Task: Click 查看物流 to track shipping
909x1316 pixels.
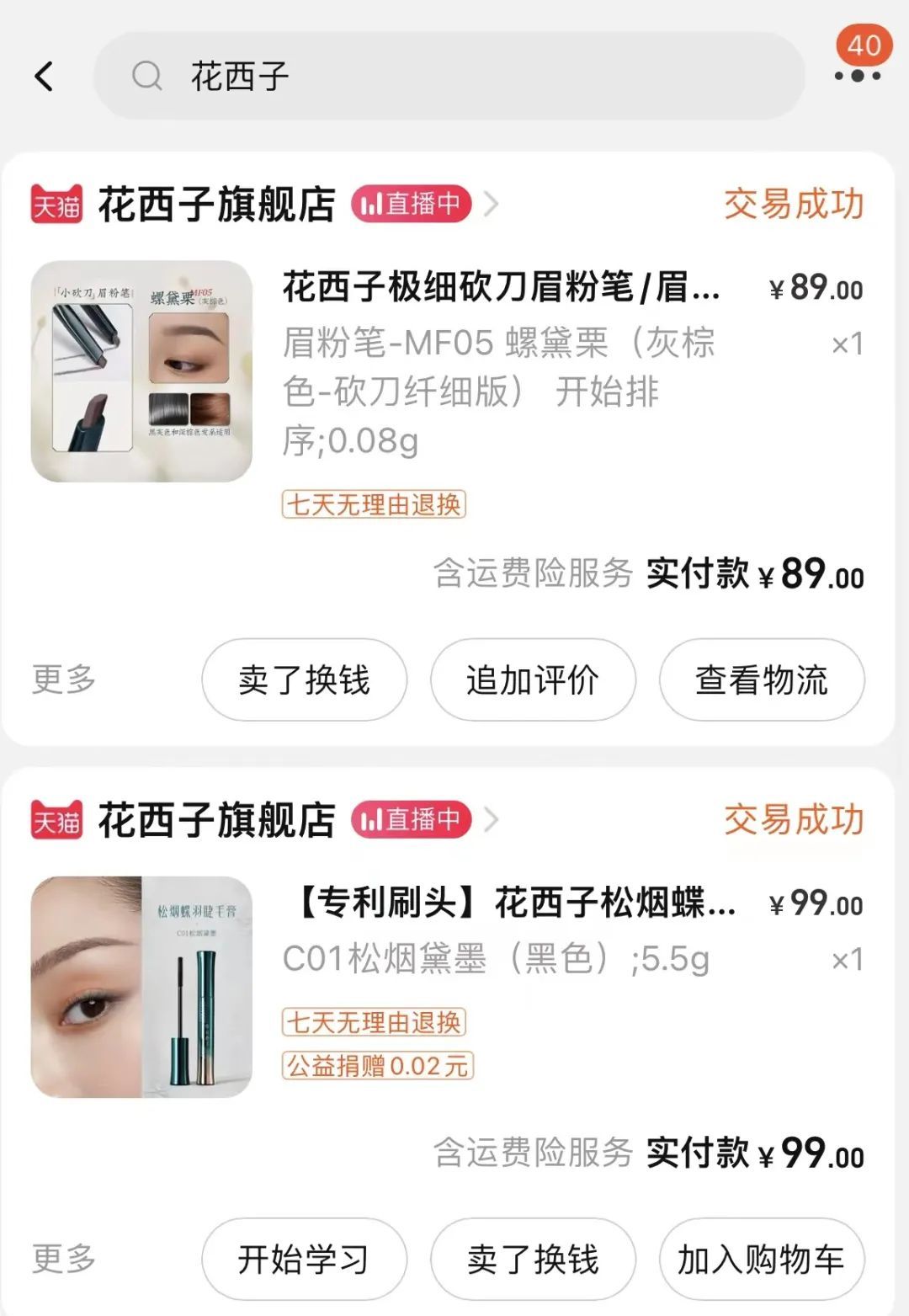Action: (760, 679)
